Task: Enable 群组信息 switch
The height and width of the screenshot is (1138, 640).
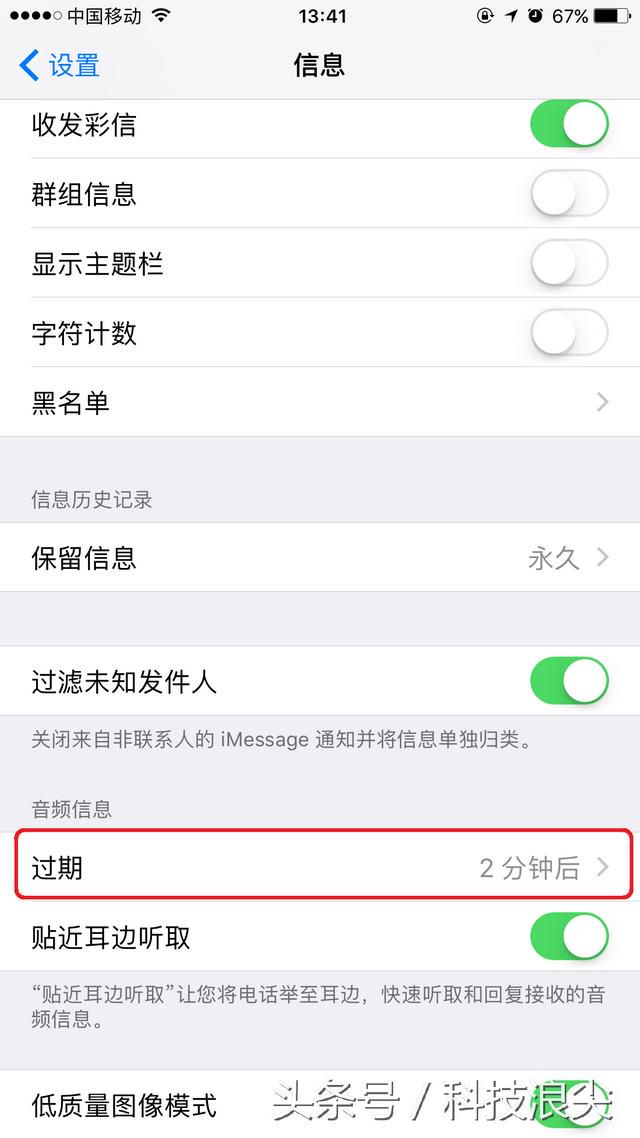Action: 570,194
